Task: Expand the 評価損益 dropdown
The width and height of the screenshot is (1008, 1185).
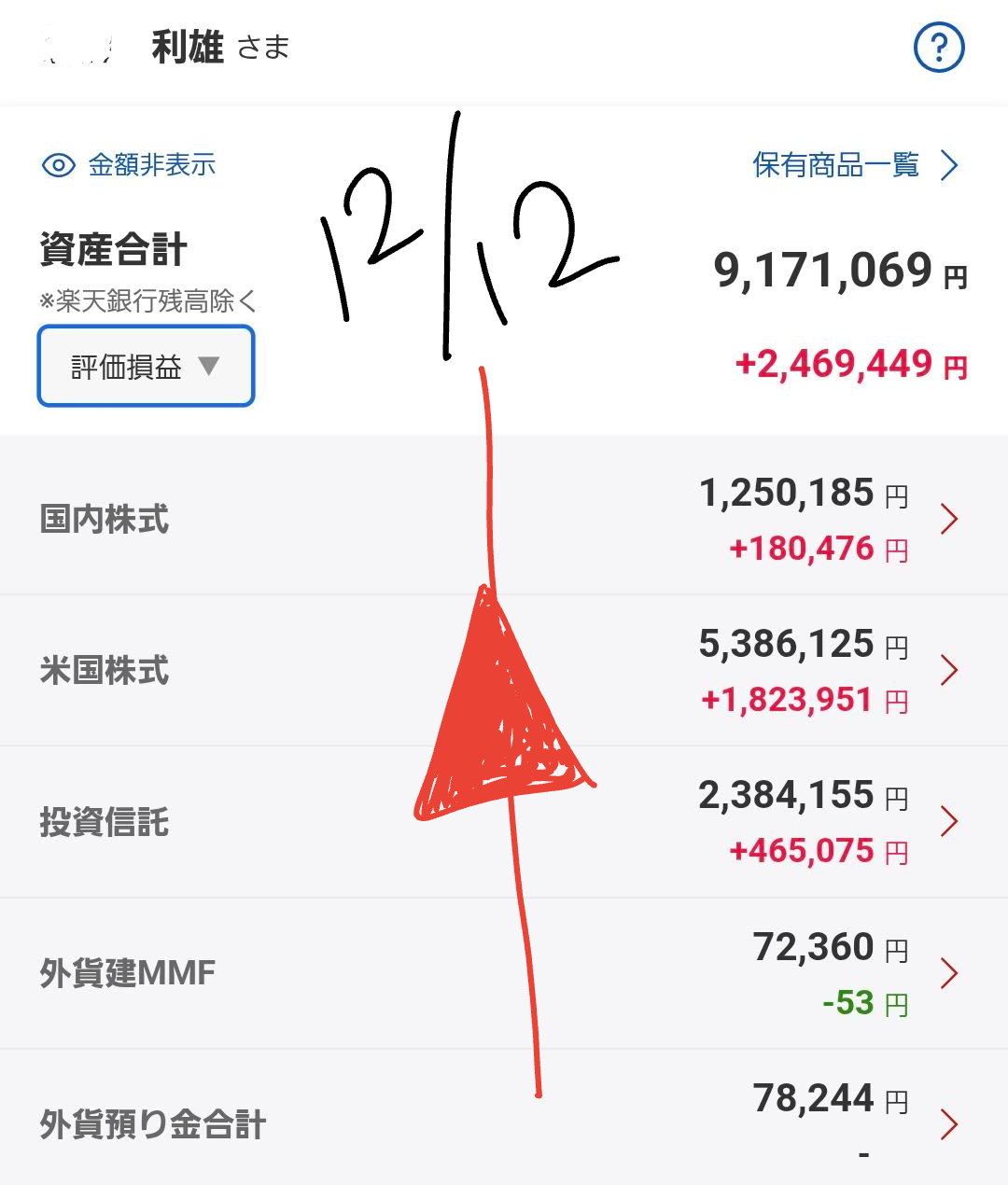Action: 146,366
